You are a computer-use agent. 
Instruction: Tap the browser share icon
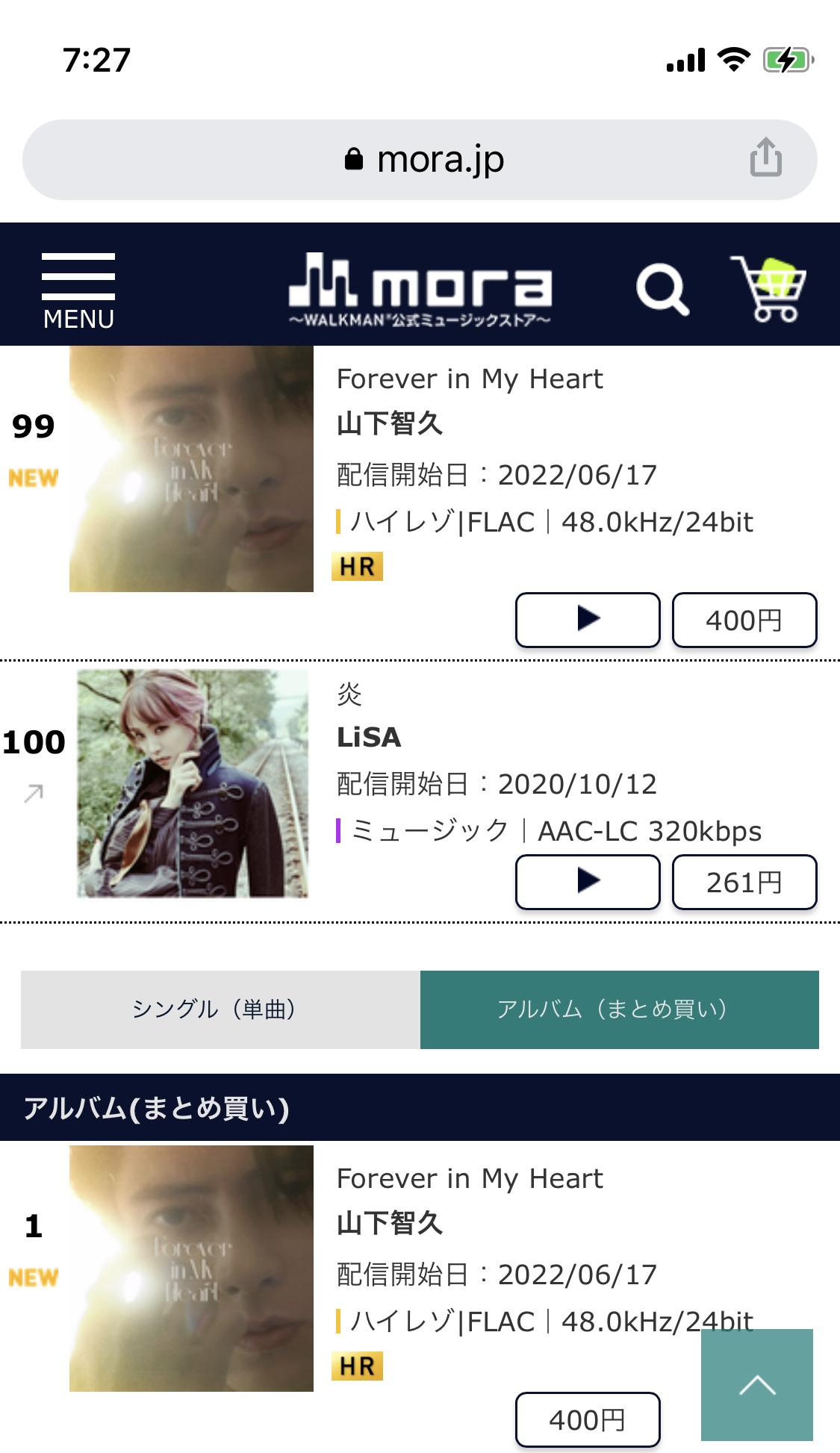(765, 158)
